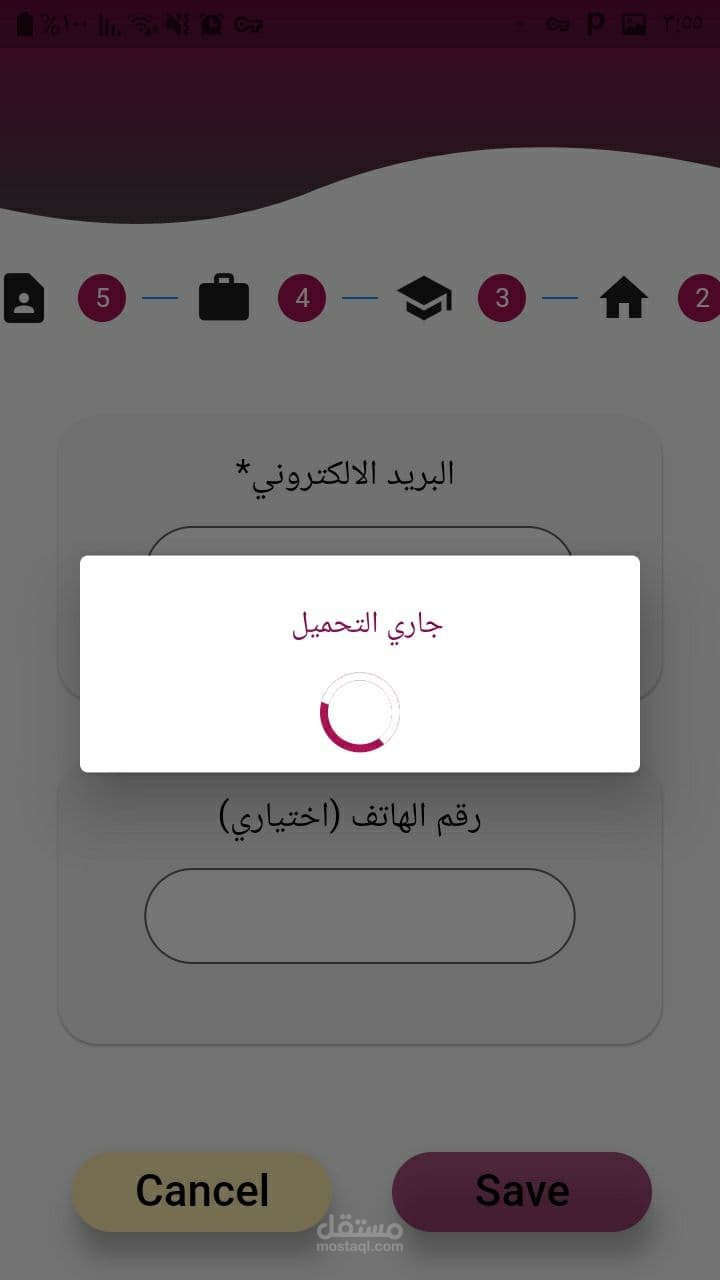Open the profile document step icon
The image size is (720, 1280).
pos(24,298)
